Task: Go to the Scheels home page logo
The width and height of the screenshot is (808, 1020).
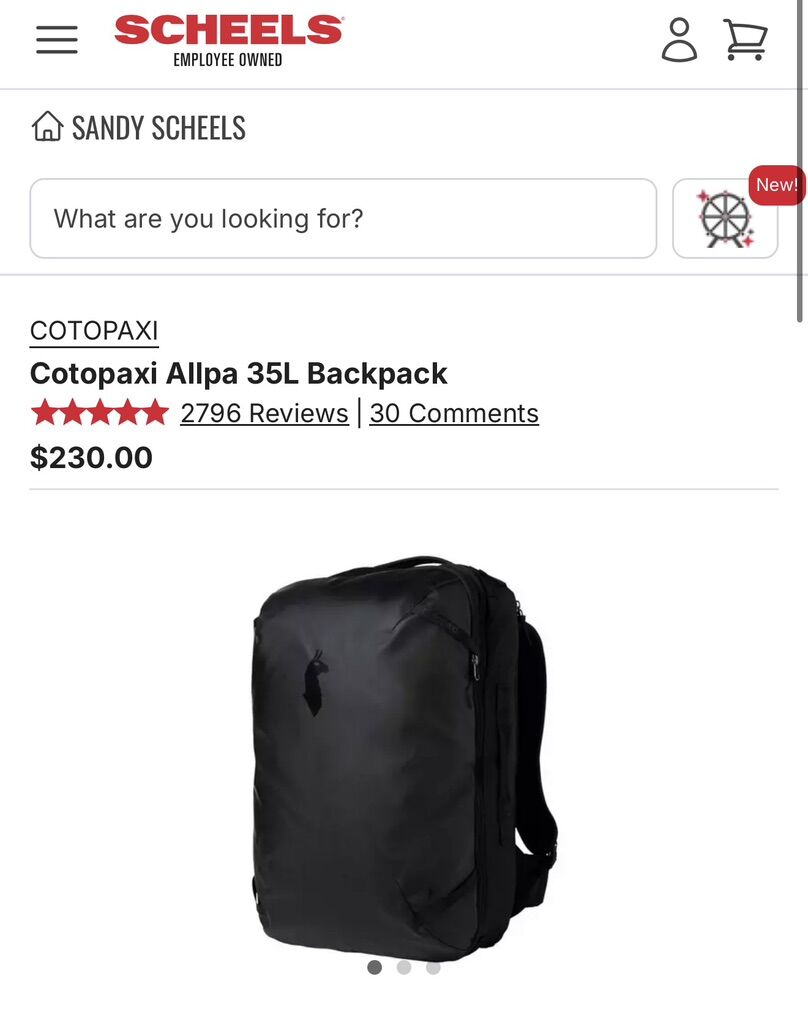Action: pyautogui.click(x=228, y=40)
